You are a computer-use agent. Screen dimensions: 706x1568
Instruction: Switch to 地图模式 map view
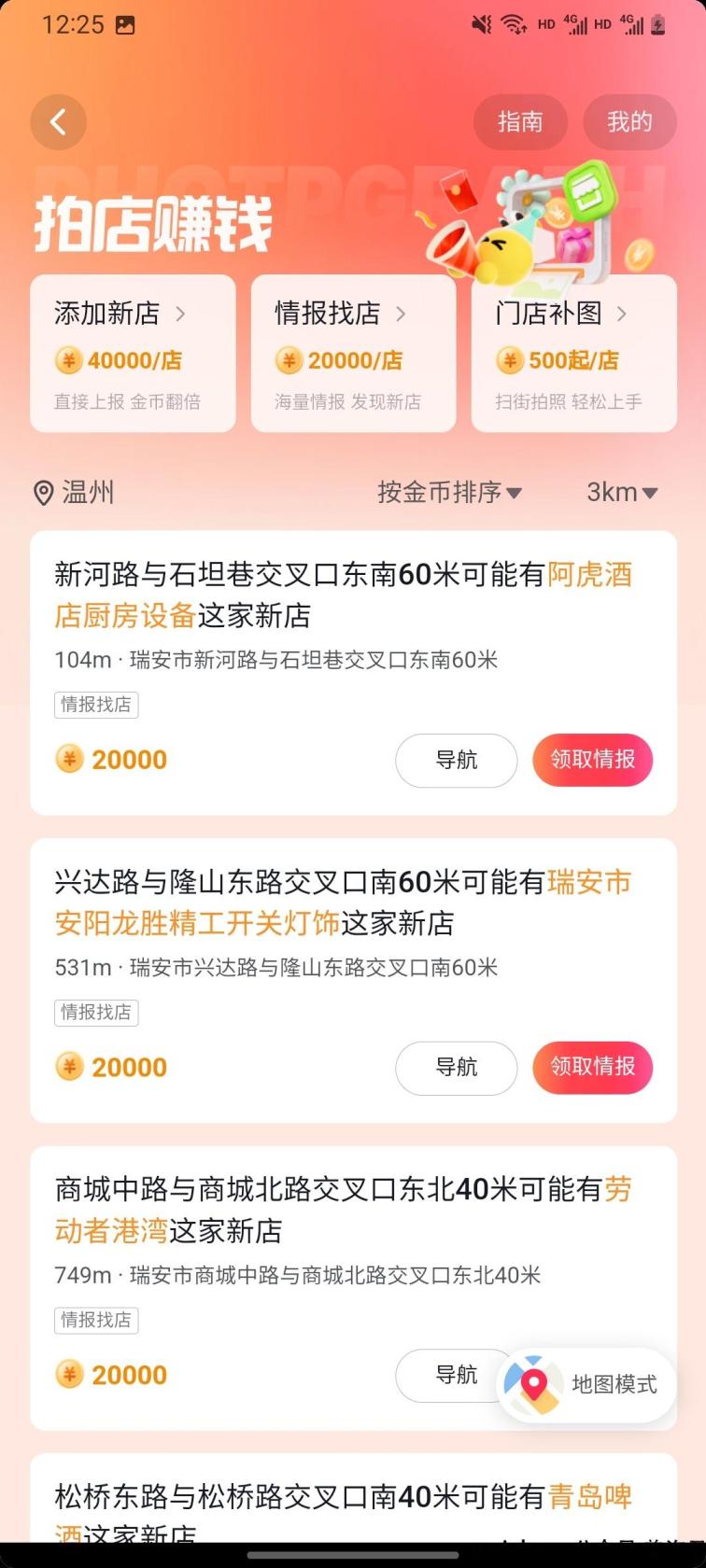click(x=586, y=1384)
